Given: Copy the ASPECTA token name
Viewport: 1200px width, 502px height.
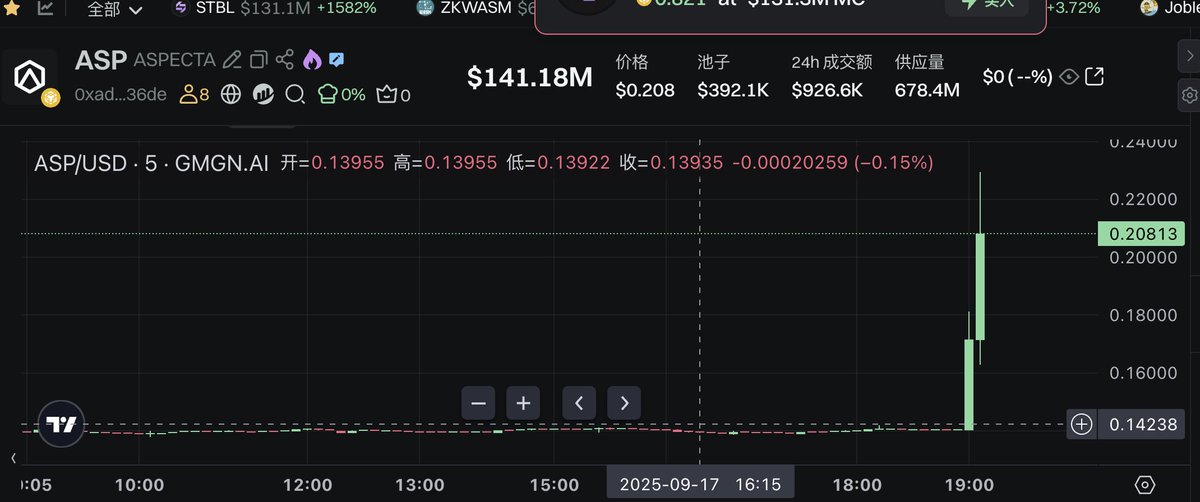Looking at the screenshot, I should (258, 60).
